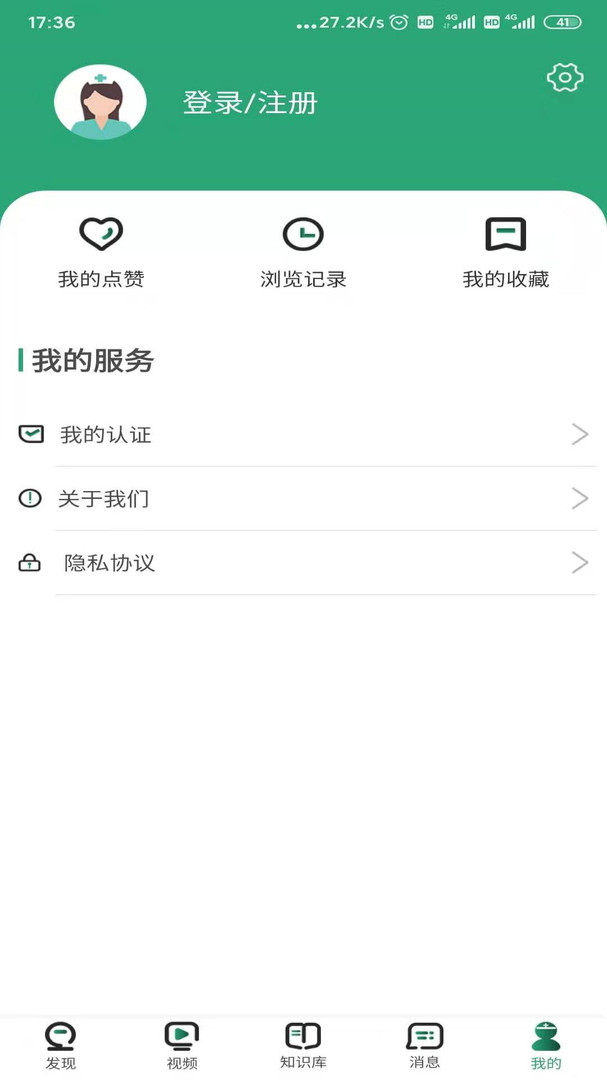Tap the nurse profile avatar

100,102
